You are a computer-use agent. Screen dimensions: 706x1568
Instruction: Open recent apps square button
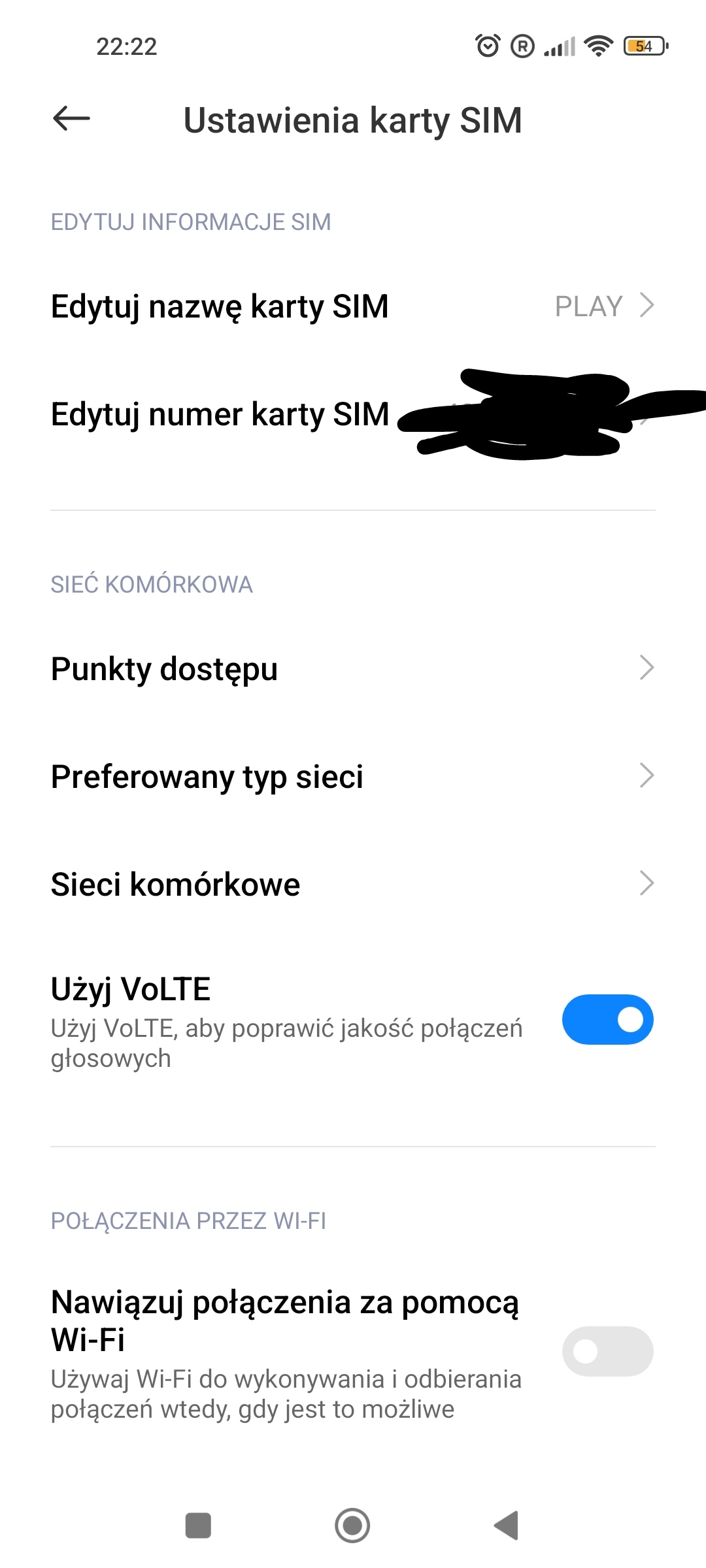coord(198,1526)
